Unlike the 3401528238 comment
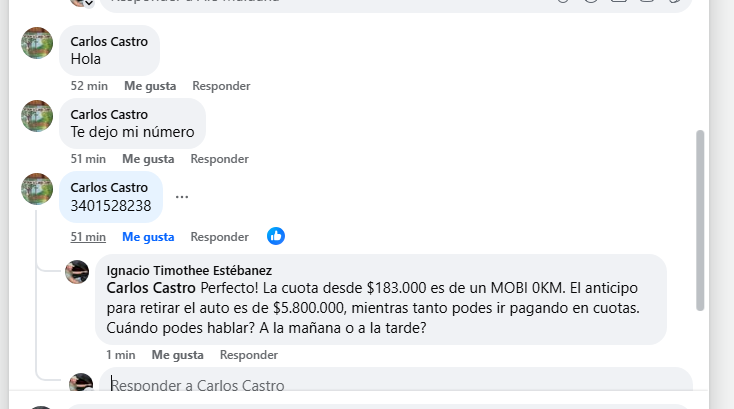 click(148, 237)
